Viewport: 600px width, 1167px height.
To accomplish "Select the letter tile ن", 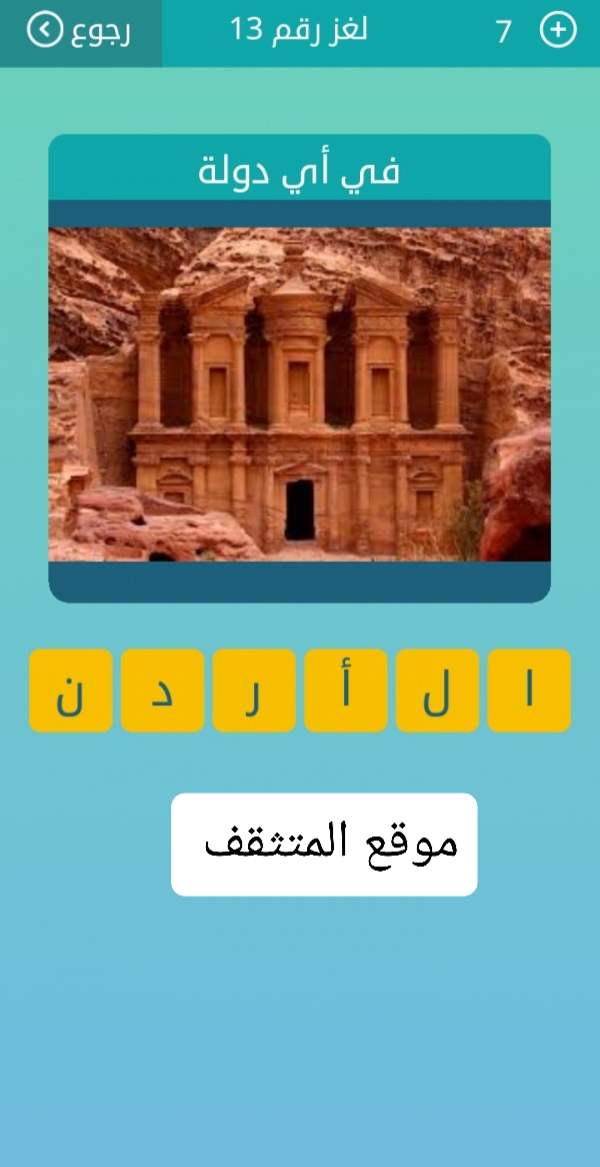I will [x=70, y=691].
